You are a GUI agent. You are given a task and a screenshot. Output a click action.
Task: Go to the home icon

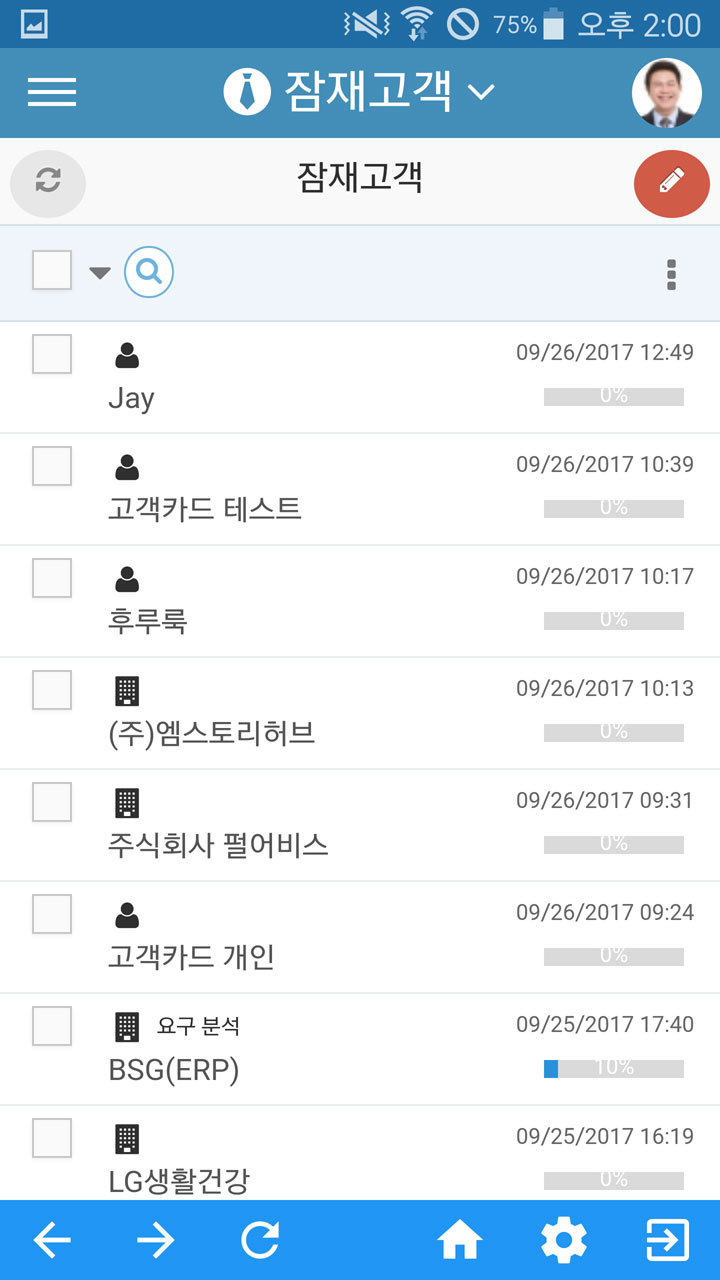[x=460, y=1241]
